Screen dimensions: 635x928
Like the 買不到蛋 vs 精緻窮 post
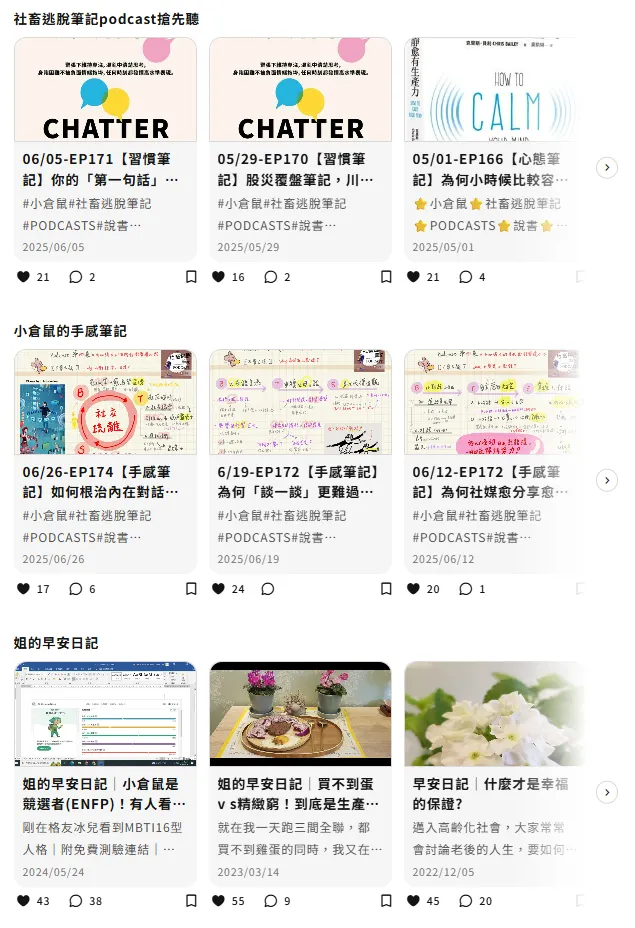point(218,901)
